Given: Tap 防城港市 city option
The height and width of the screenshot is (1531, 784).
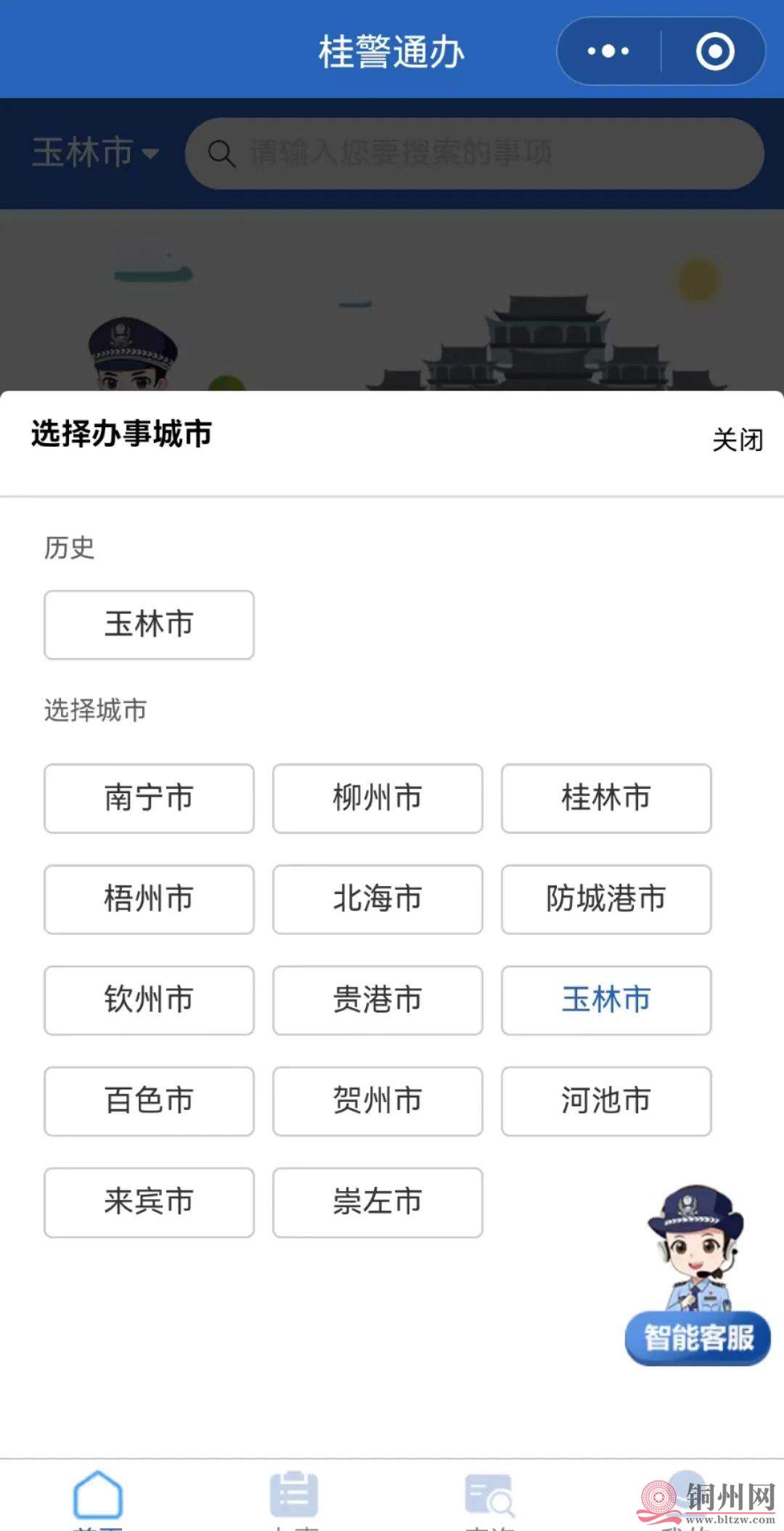Looking at the screenshot, I should pyautogui.click(x=606, y=899).
